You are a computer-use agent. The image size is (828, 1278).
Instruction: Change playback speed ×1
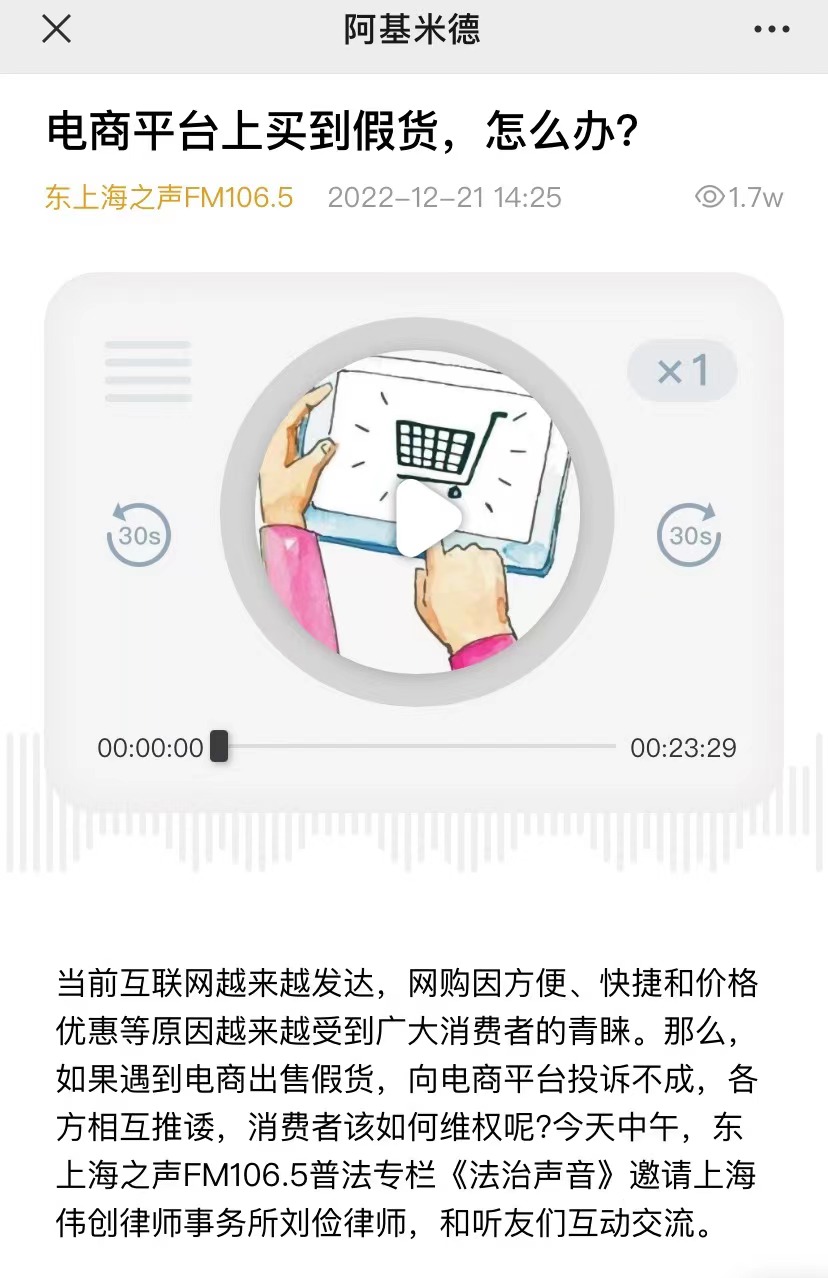click(x=682, y=372)
